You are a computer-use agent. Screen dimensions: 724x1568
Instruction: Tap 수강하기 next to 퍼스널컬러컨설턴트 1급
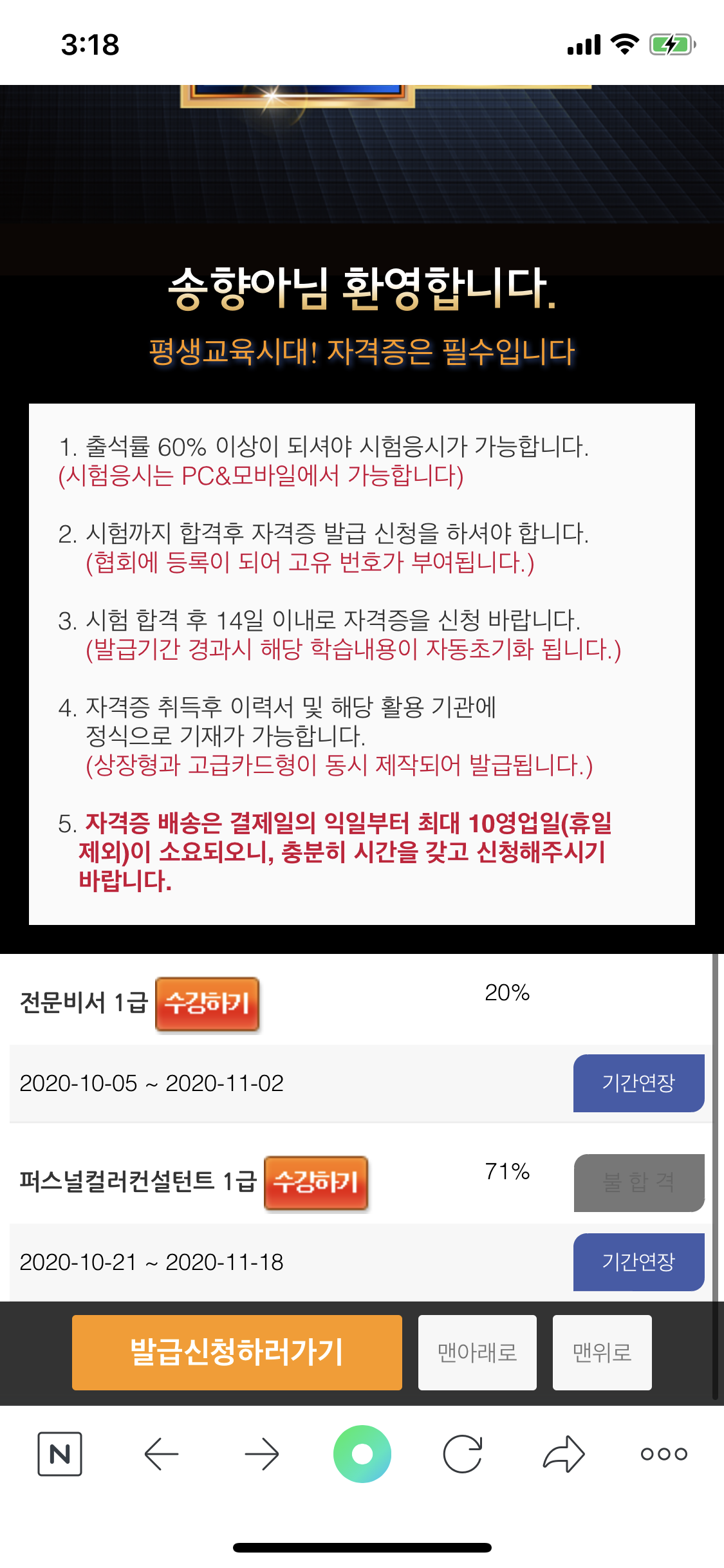pos(316,1183)
